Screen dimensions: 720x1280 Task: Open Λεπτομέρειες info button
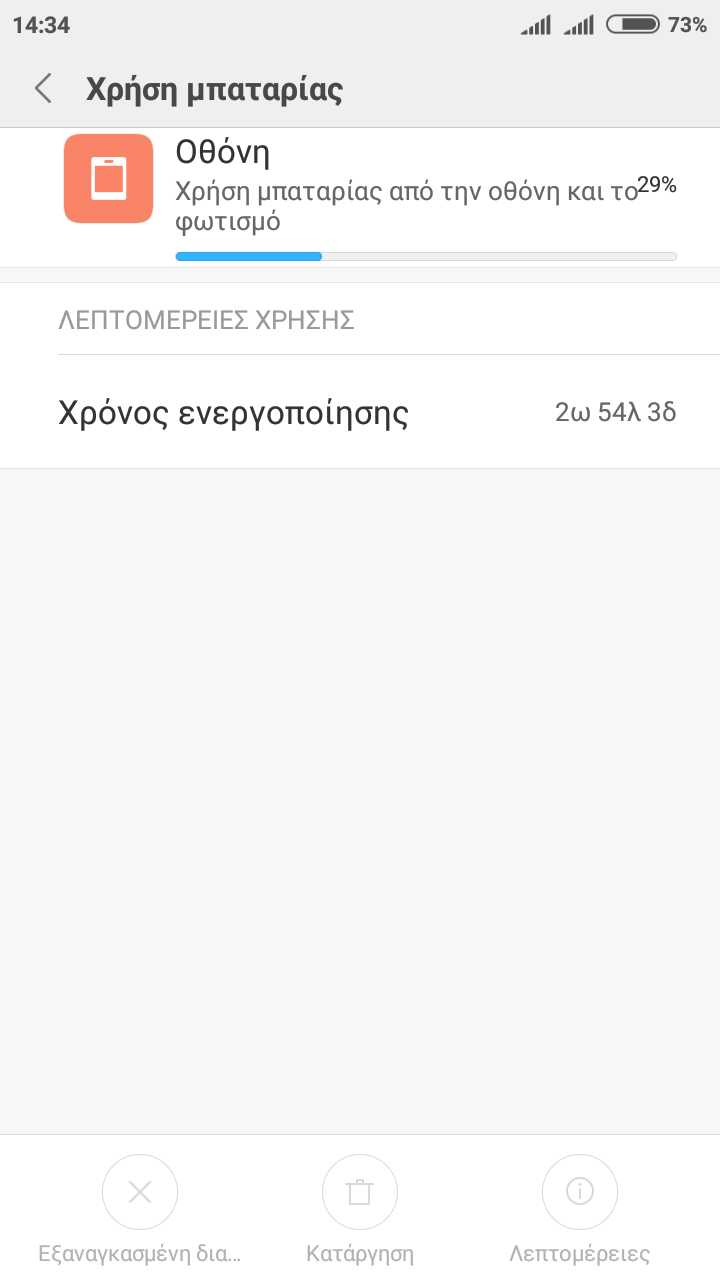[x=580, y=1192]
